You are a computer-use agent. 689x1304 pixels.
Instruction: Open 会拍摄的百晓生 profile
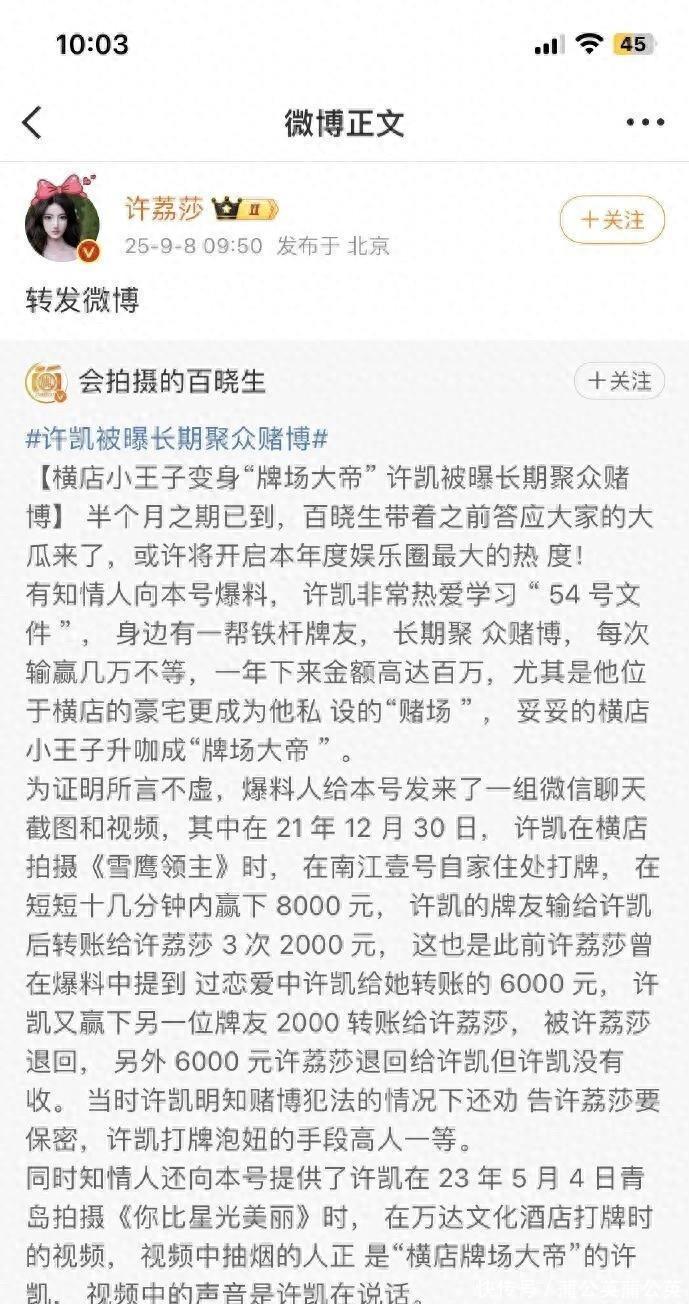pyautogui.click(x=172, y=381)
